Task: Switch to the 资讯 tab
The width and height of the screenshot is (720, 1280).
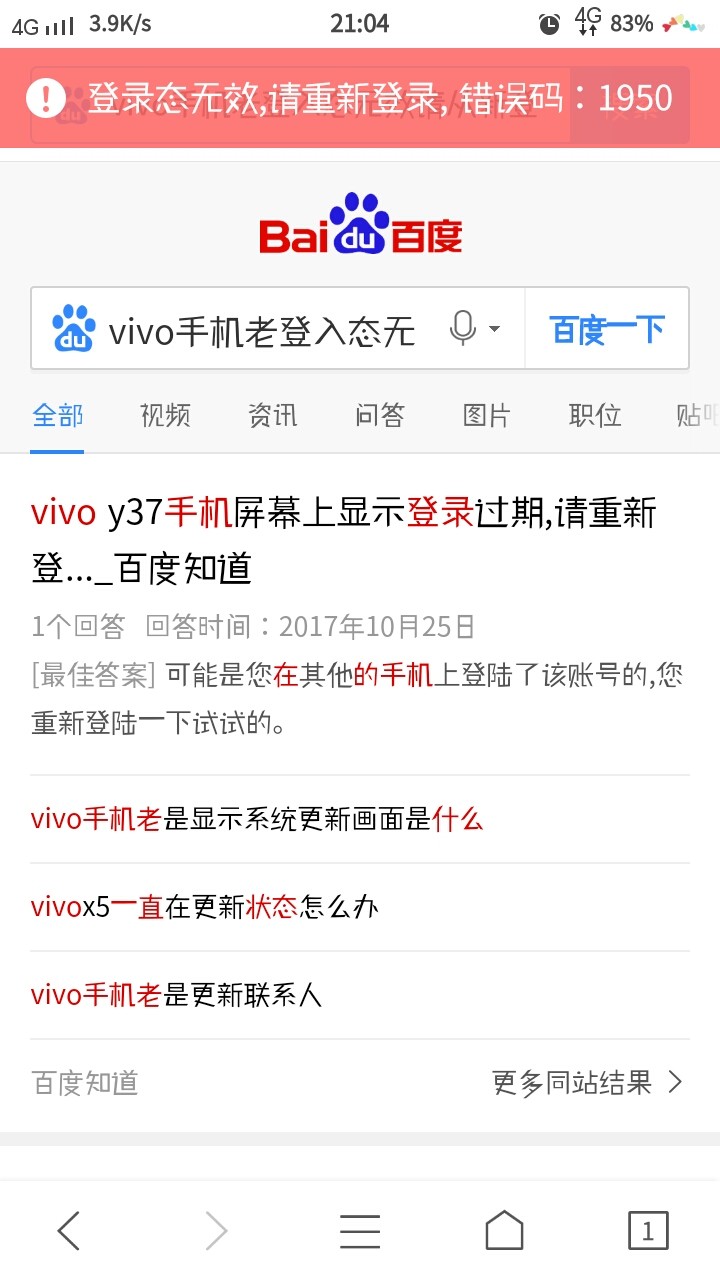Action: click(x=273, y=416)
